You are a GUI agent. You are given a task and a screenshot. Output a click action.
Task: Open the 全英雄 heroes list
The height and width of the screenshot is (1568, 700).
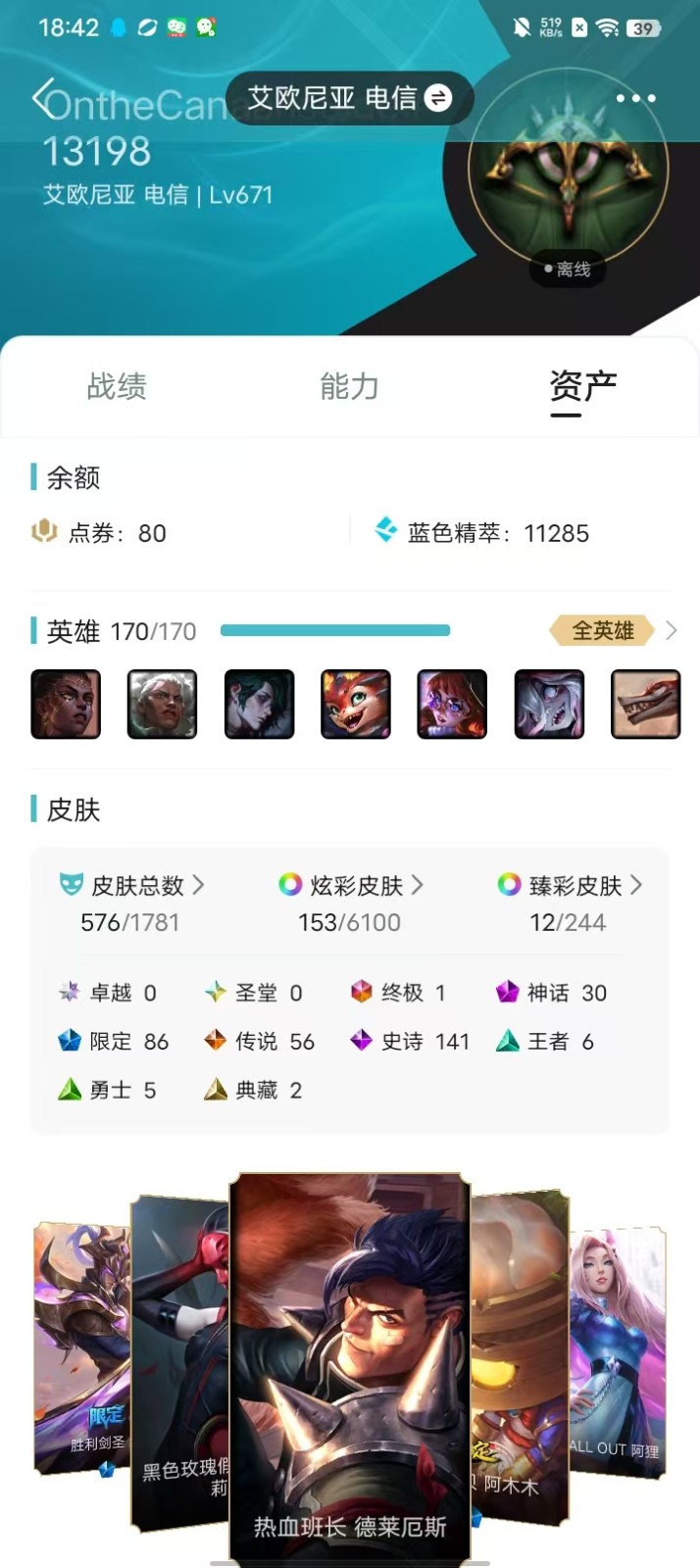tap(612, 630)
